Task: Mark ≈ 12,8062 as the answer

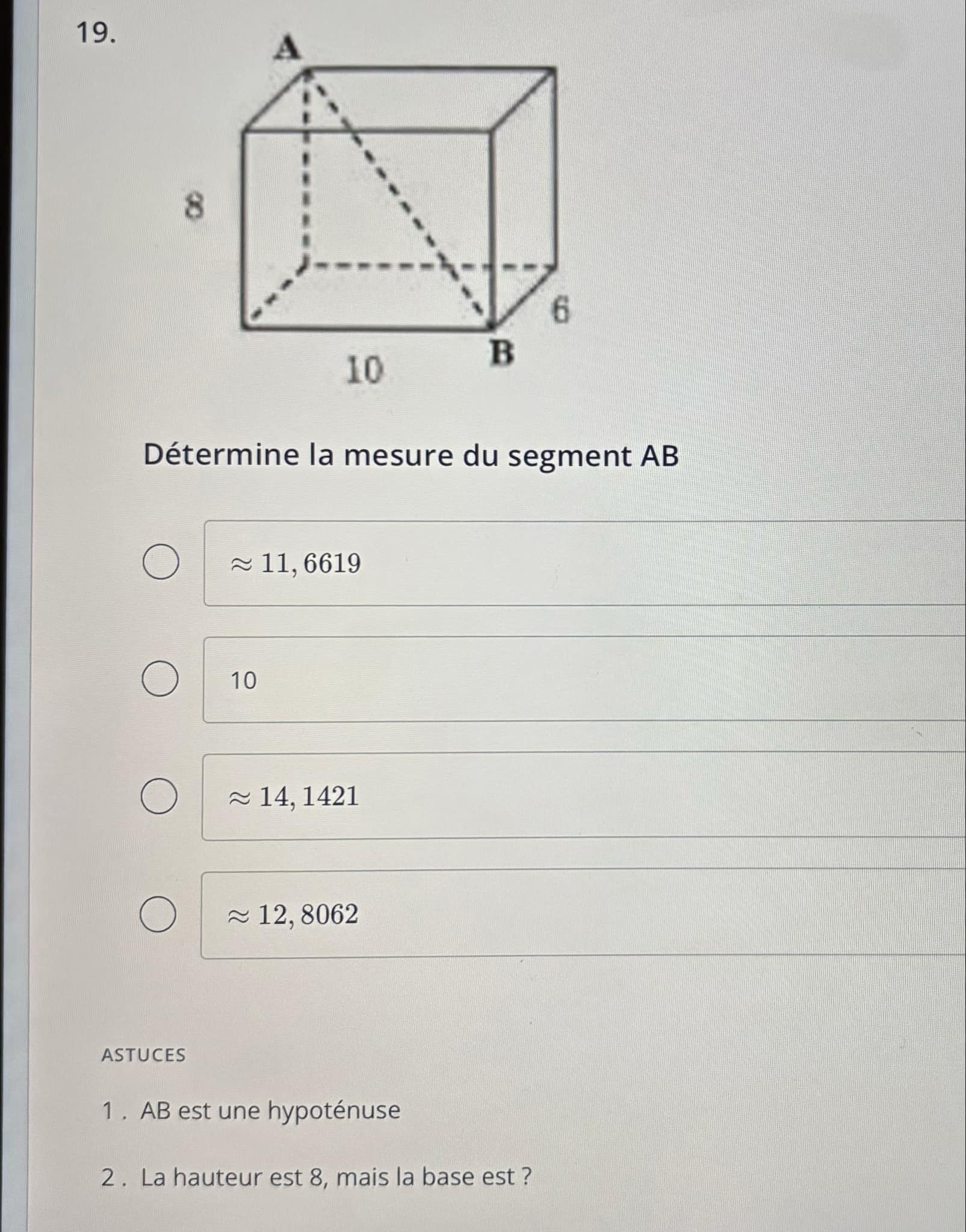Action: pyautogui.click(x=158, y=914)
